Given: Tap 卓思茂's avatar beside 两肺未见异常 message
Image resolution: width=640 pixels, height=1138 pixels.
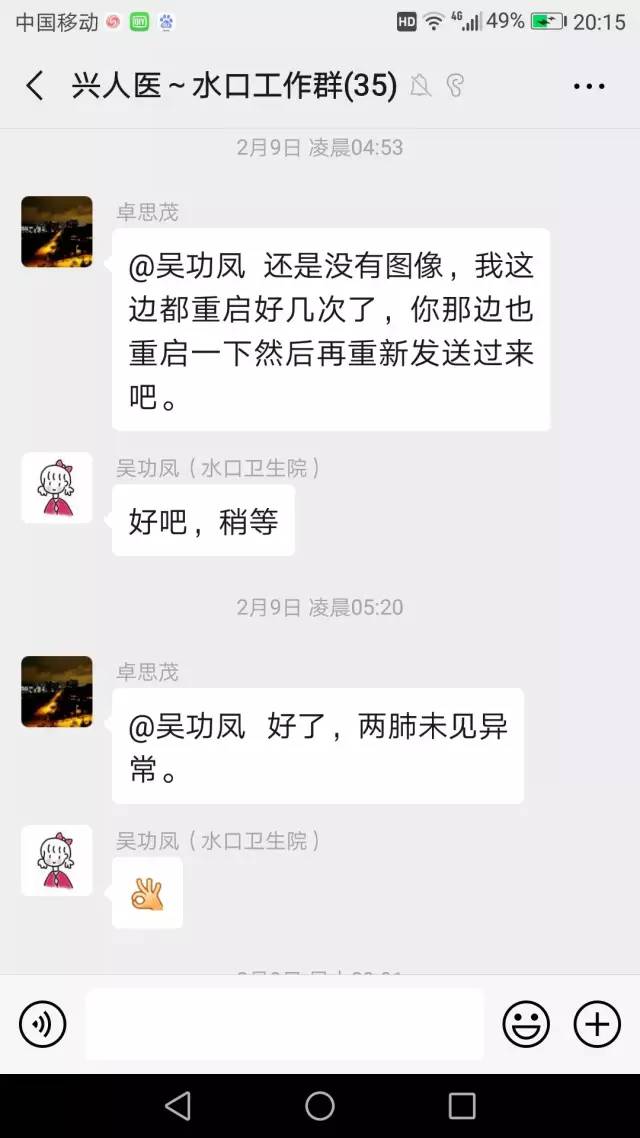Looking at the screenshot, I should pos(57,691).
